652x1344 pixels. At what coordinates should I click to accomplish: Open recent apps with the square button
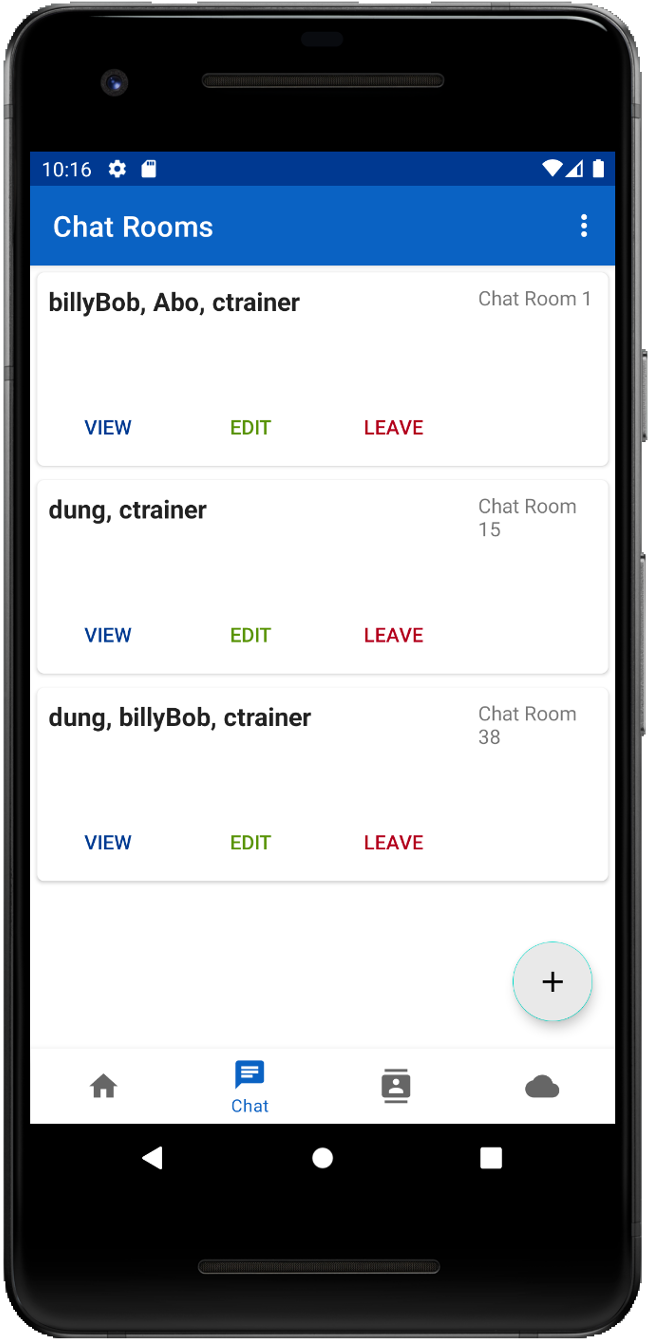(x=490, y=1158)
